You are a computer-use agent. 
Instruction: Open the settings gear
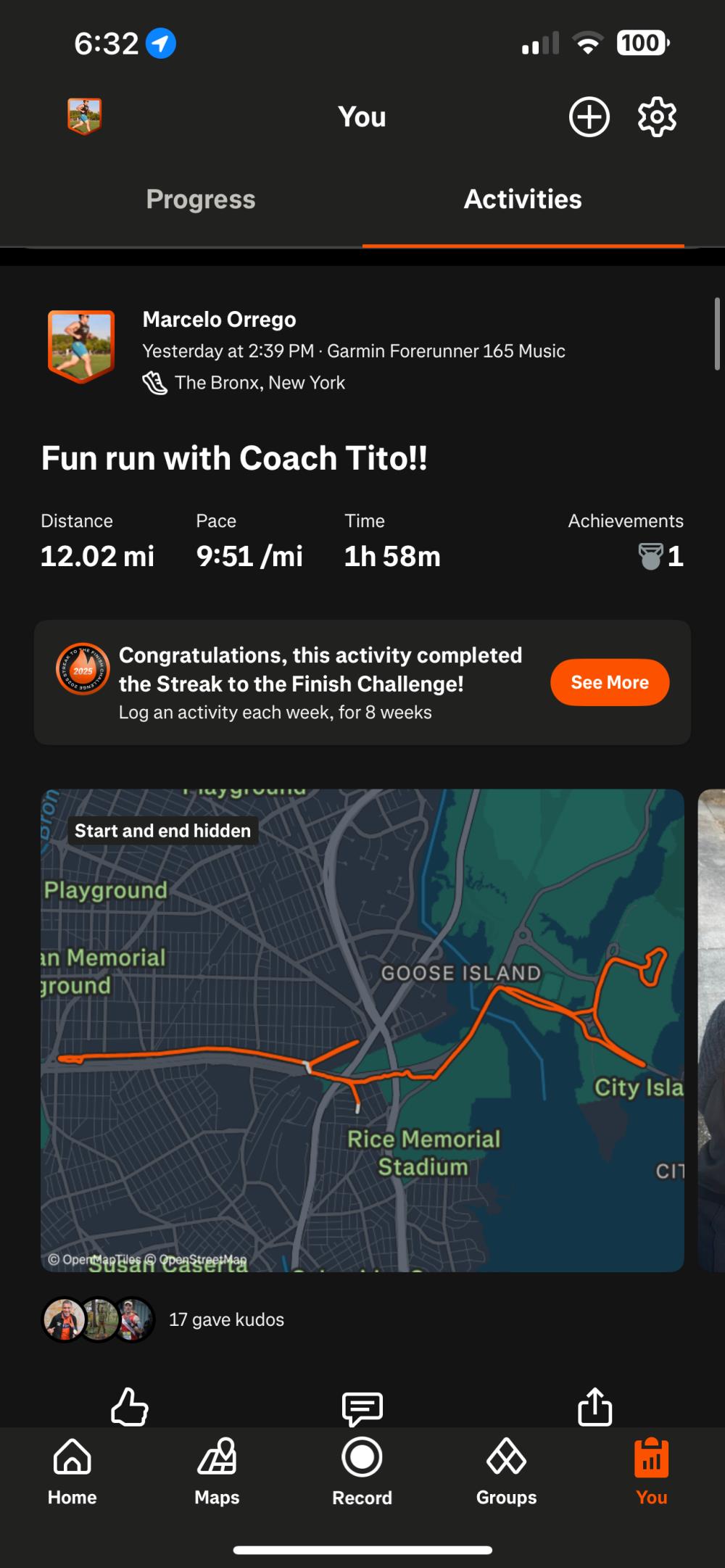(x=657, y=117)
